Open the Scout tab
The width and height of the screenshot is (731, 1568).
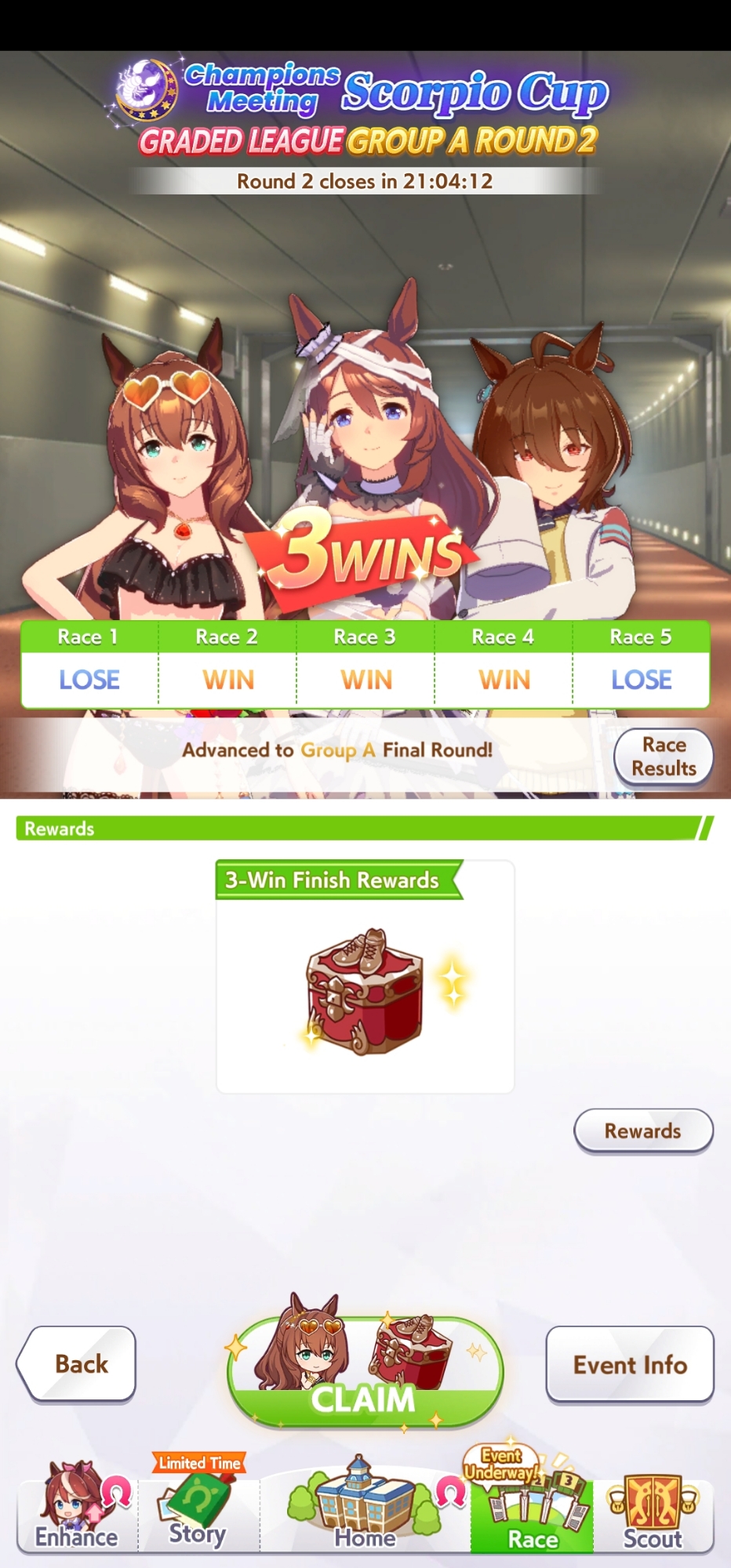653,1513
